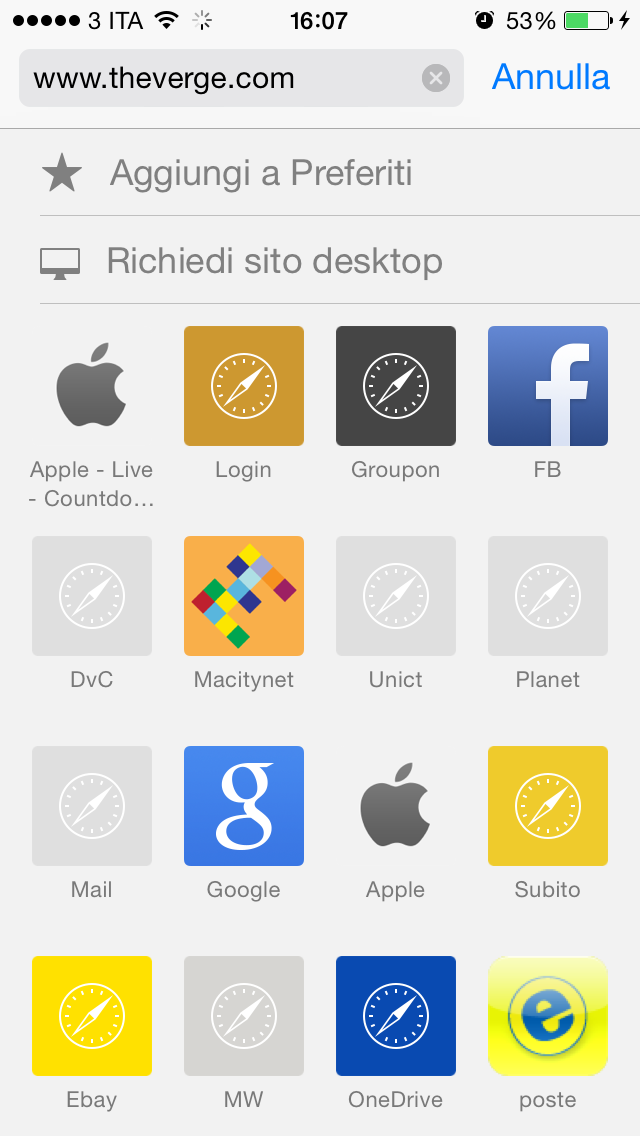The image size is (640, 1136).
Task: Open the Apple - Live Countdown bookmark
Action: (92, 386)
